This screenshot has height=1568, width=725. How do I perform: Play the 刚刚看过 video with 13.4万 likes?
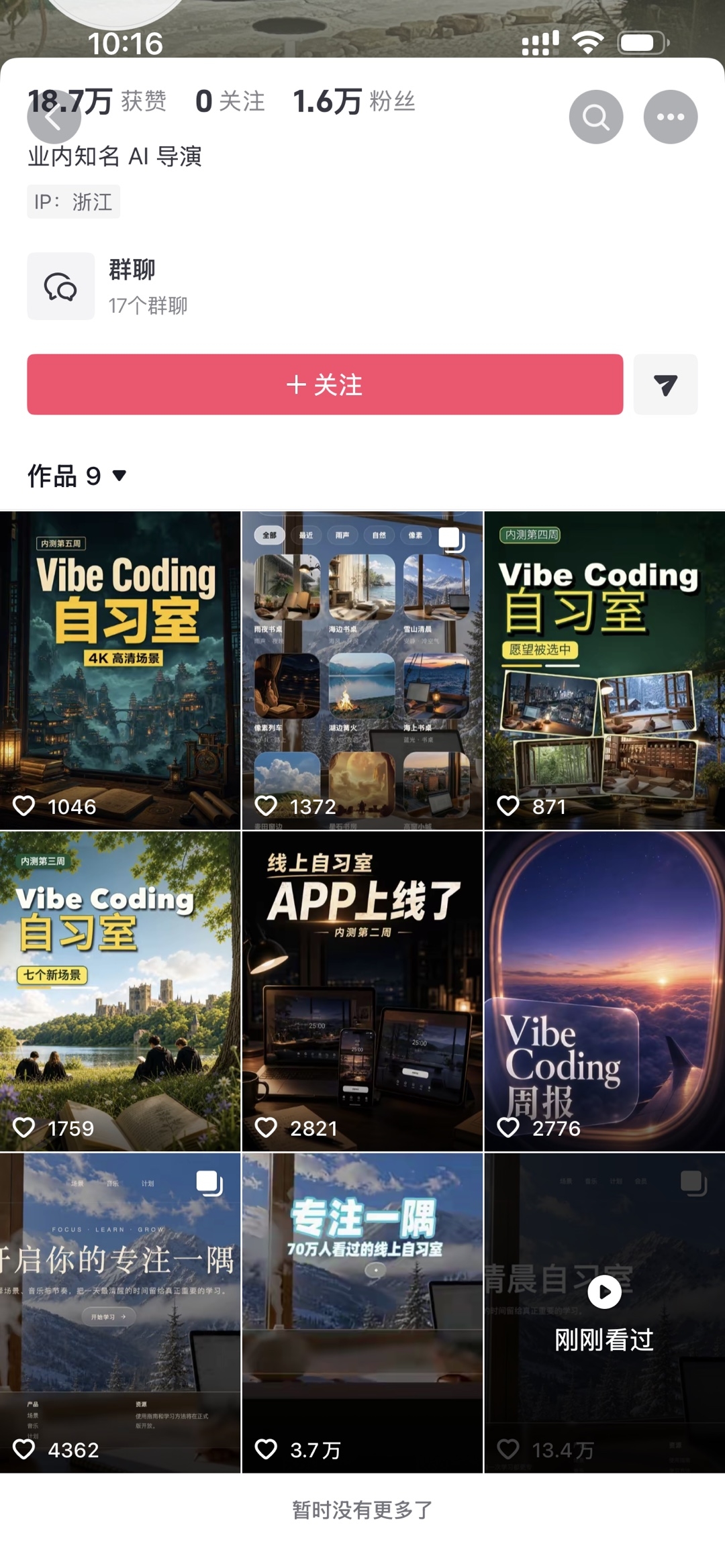(605, 1313)
